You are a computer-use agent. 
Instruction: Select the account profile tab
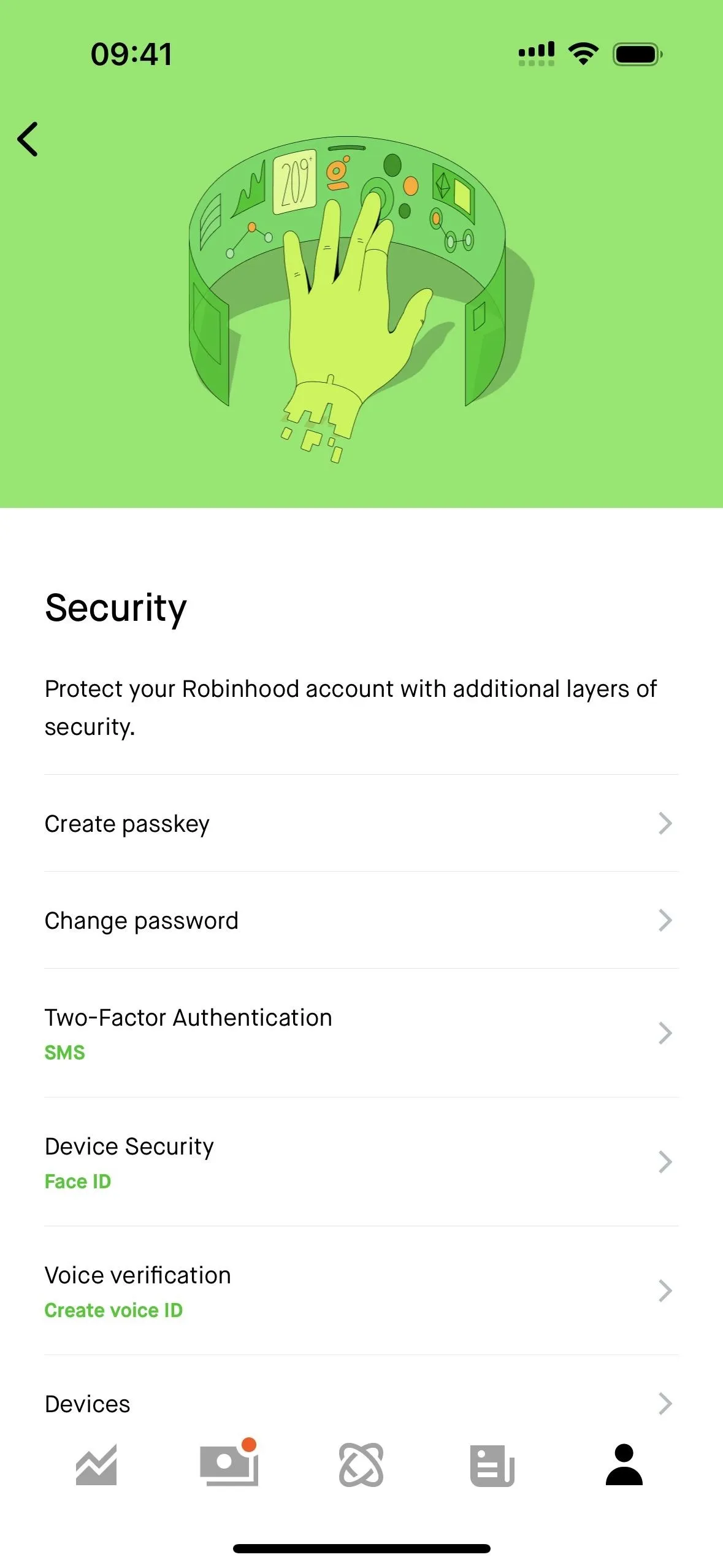(624, 1465)
